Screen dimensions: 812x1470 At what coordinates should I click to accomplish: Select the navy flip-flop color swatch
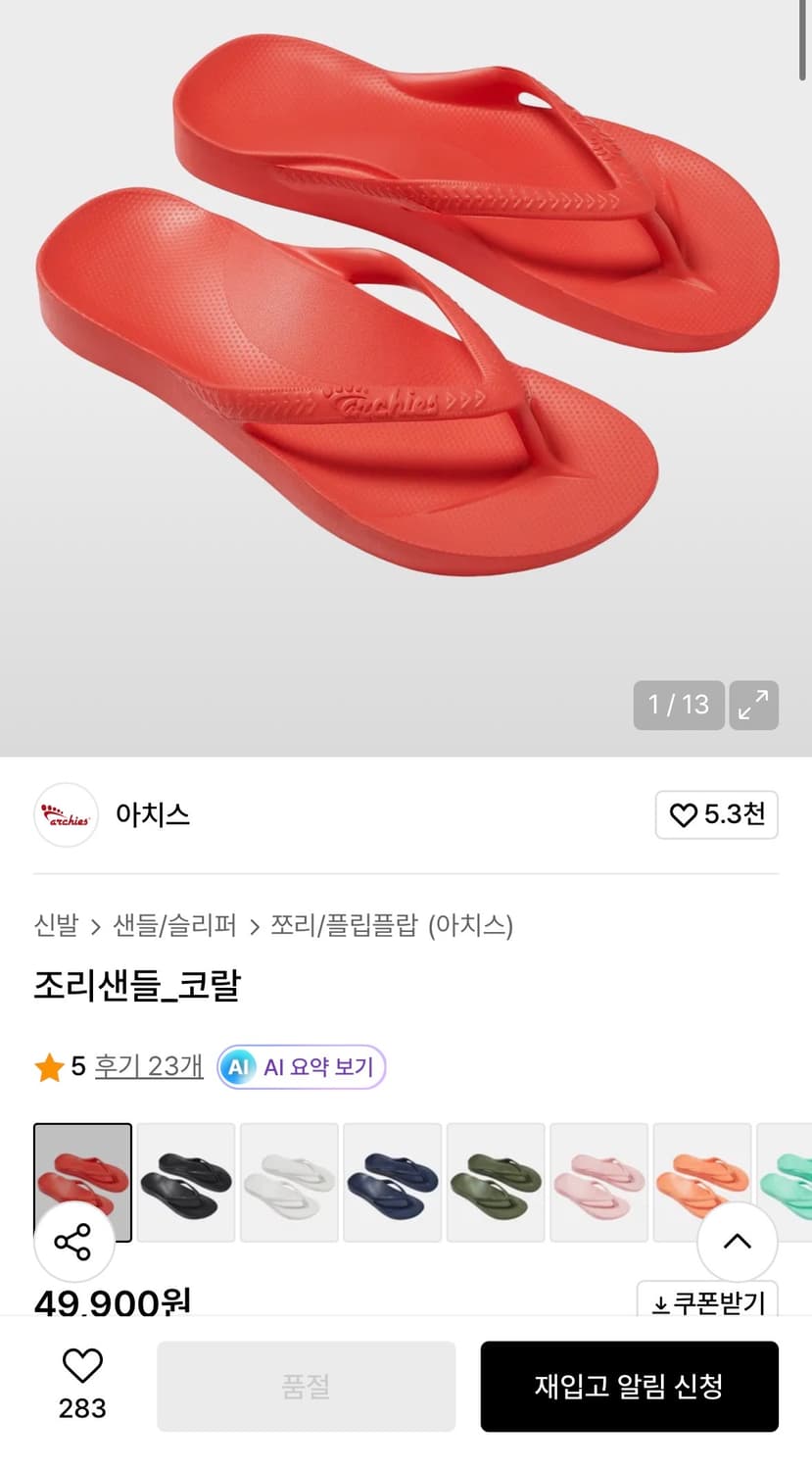coord(393,1182)
